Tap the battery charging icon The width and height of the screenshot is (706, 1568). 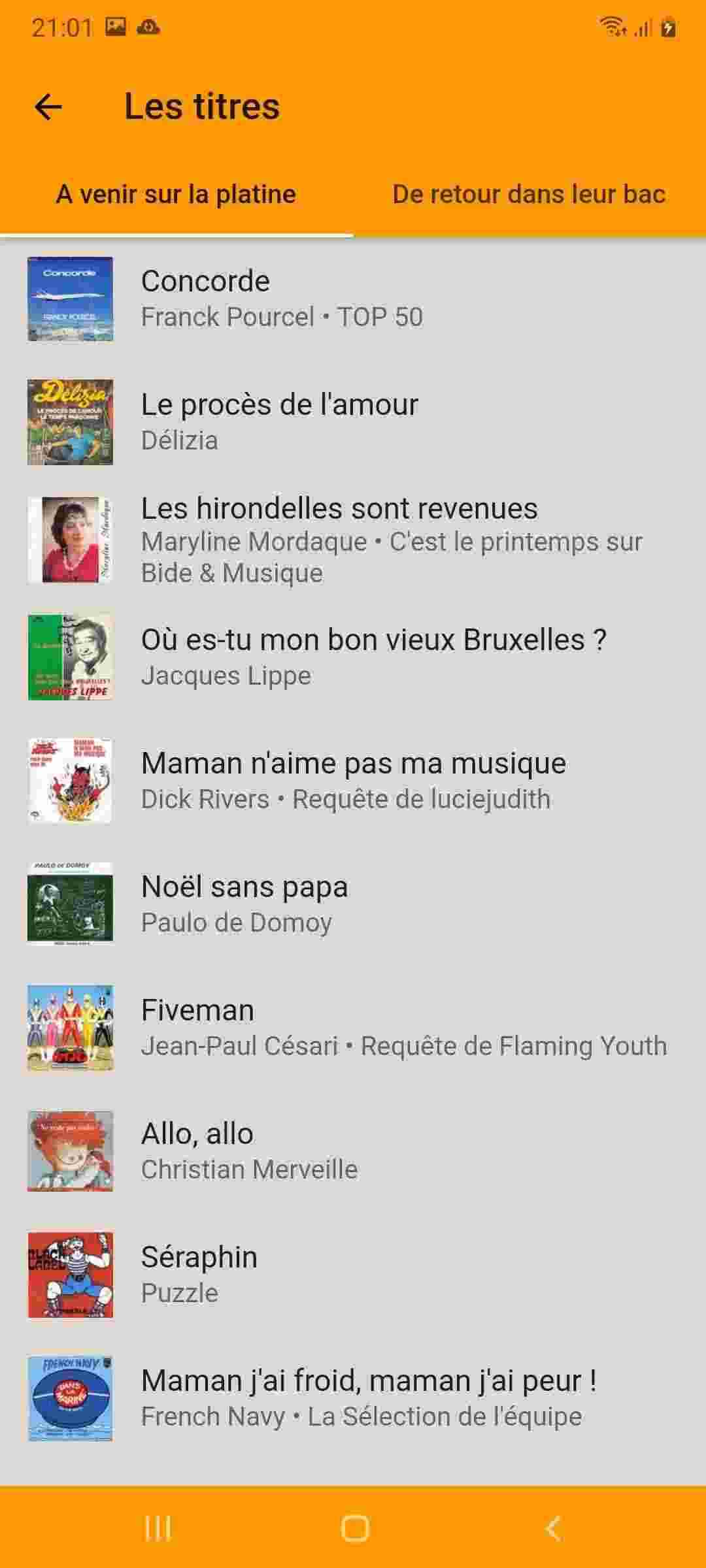tap(667, 26)
